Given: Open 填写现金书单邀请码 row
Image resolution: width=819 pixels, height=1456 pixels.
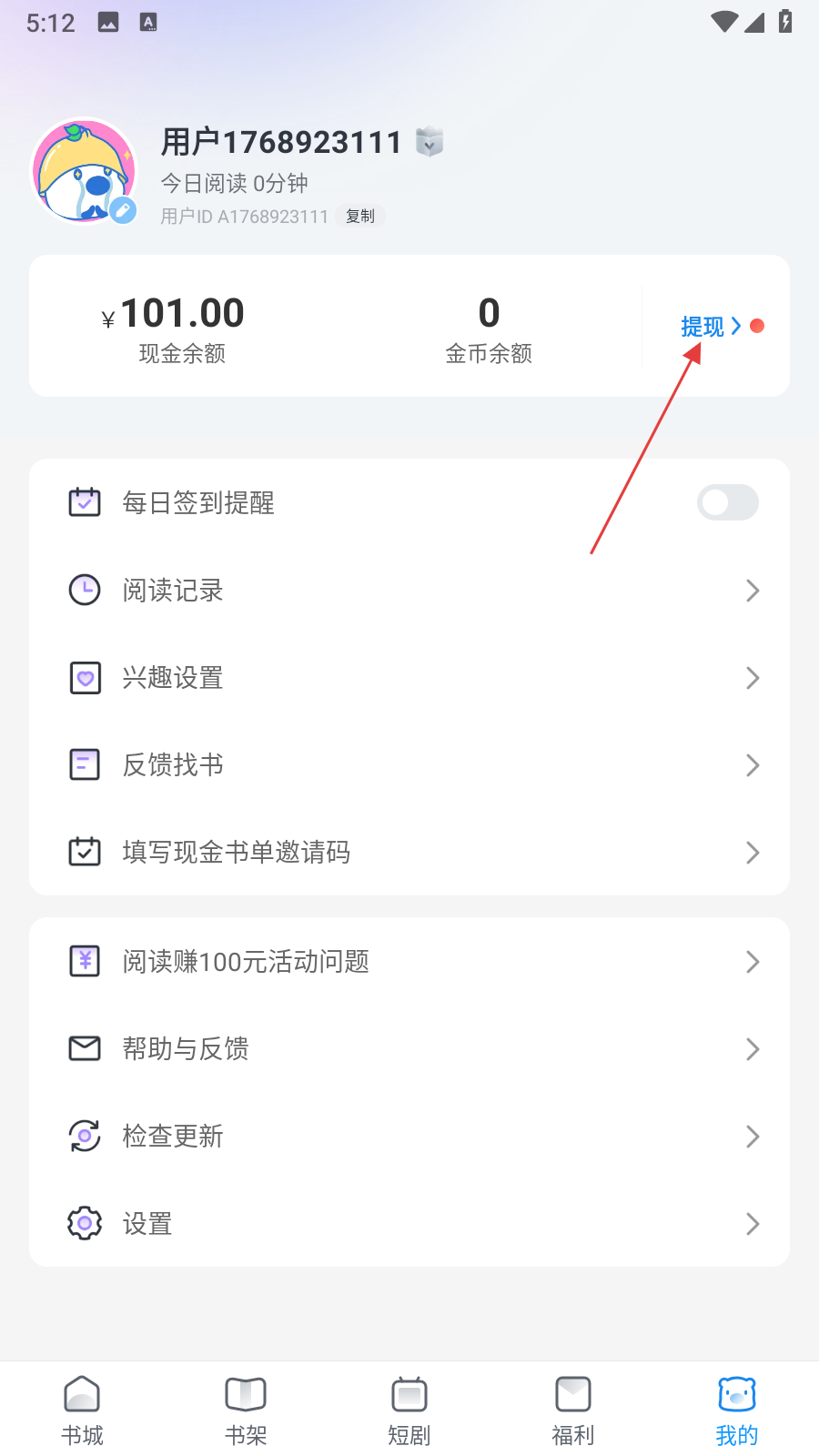Looking at the screenshot, I should coord(409,853).
